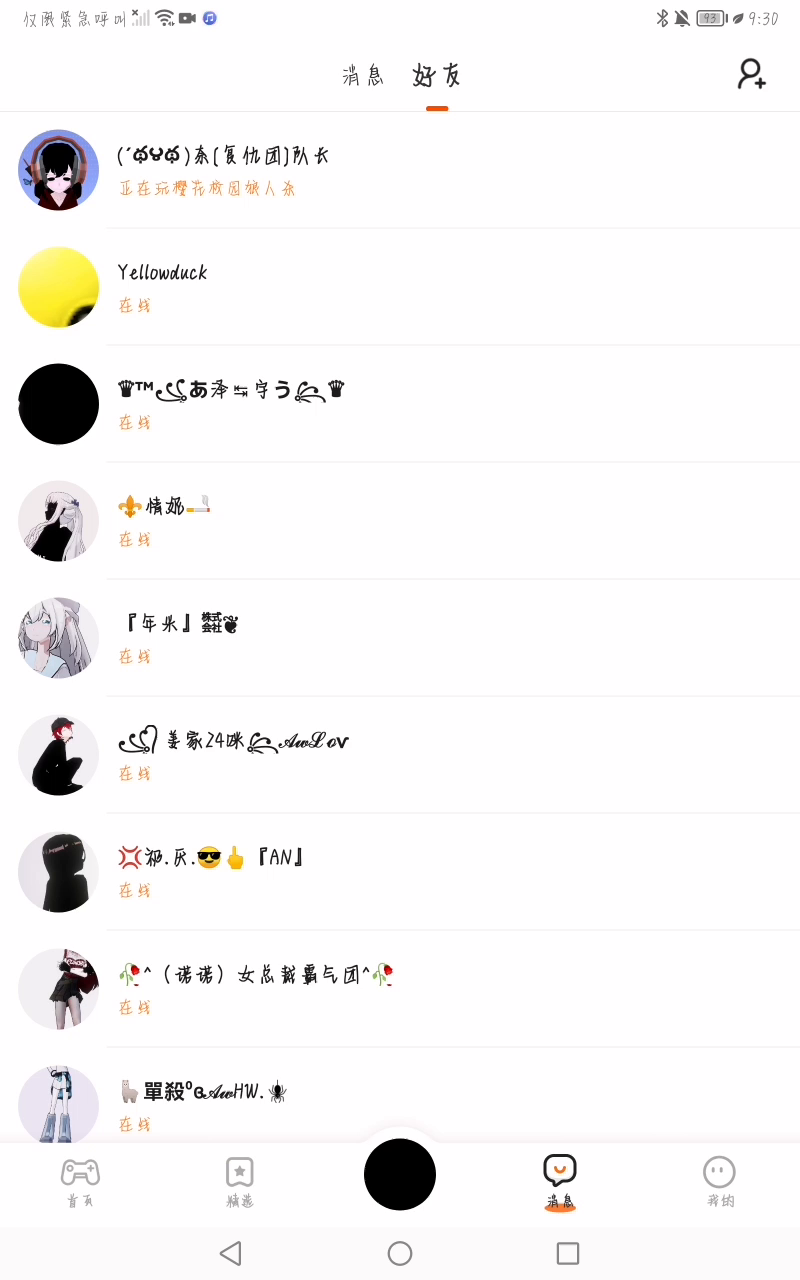Viewport: 800px width, 1280px height.
Task: Select the 消息 bottom navigation tab
Action: tap(560, 1182)
